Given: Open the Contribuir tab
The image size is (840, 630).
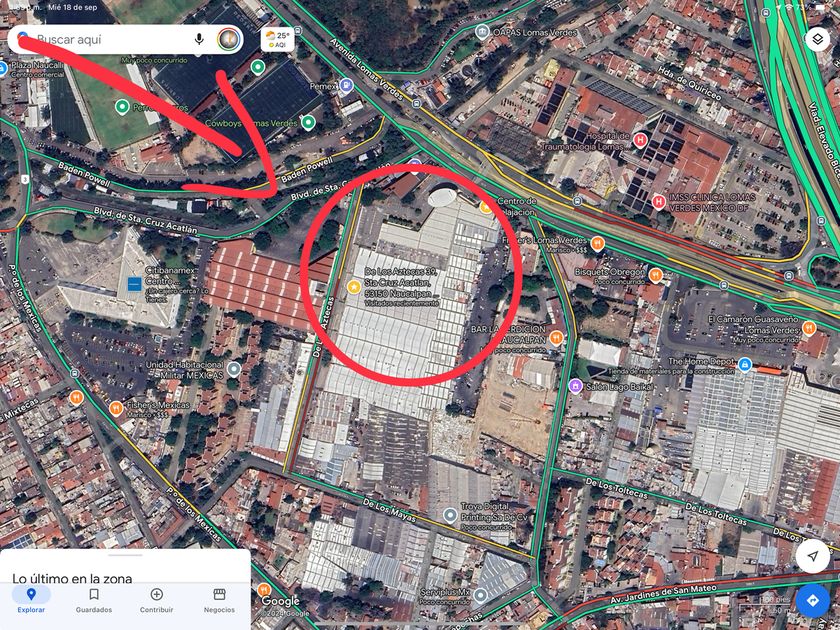Looking at the screenshot, I should pos(156,599).
